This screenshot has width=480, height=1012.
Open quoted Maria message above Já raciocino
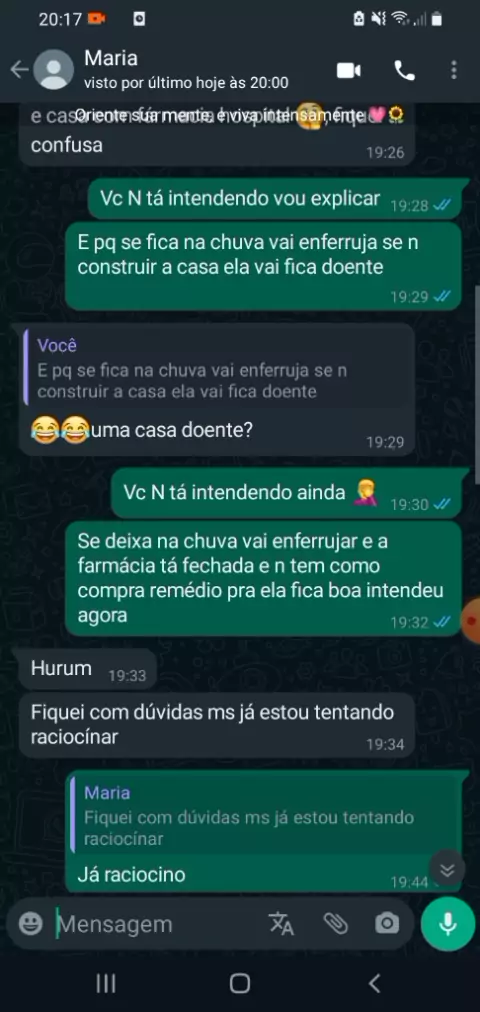click(266, 815)
